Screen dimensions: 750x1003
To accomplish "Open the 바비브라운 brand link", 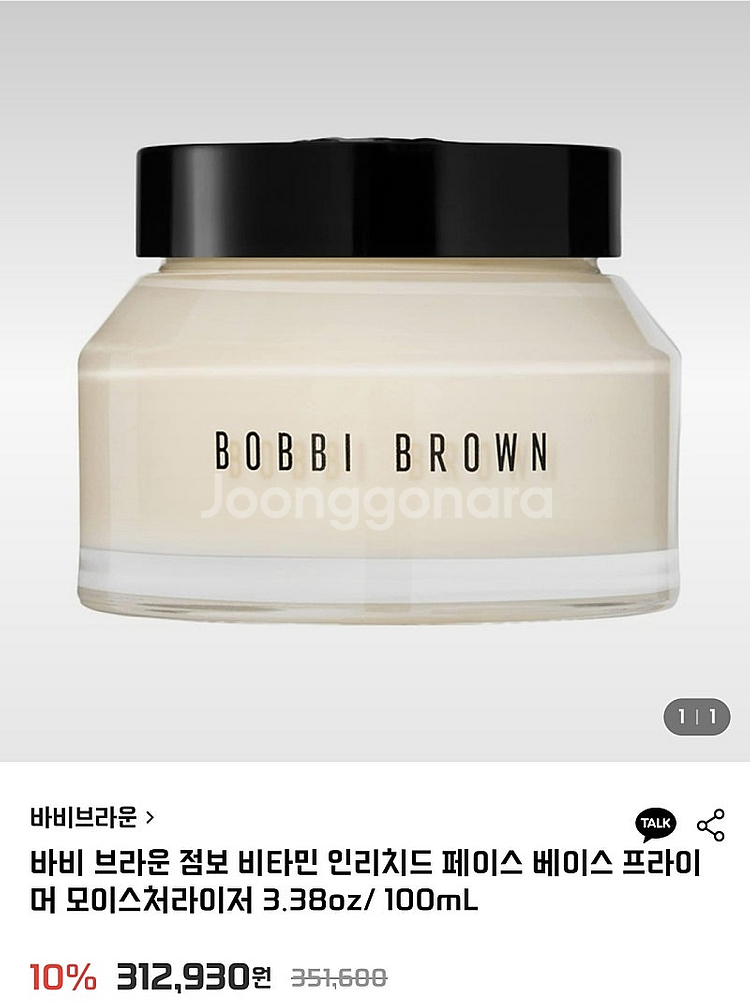I will click(x=92, y=817).
